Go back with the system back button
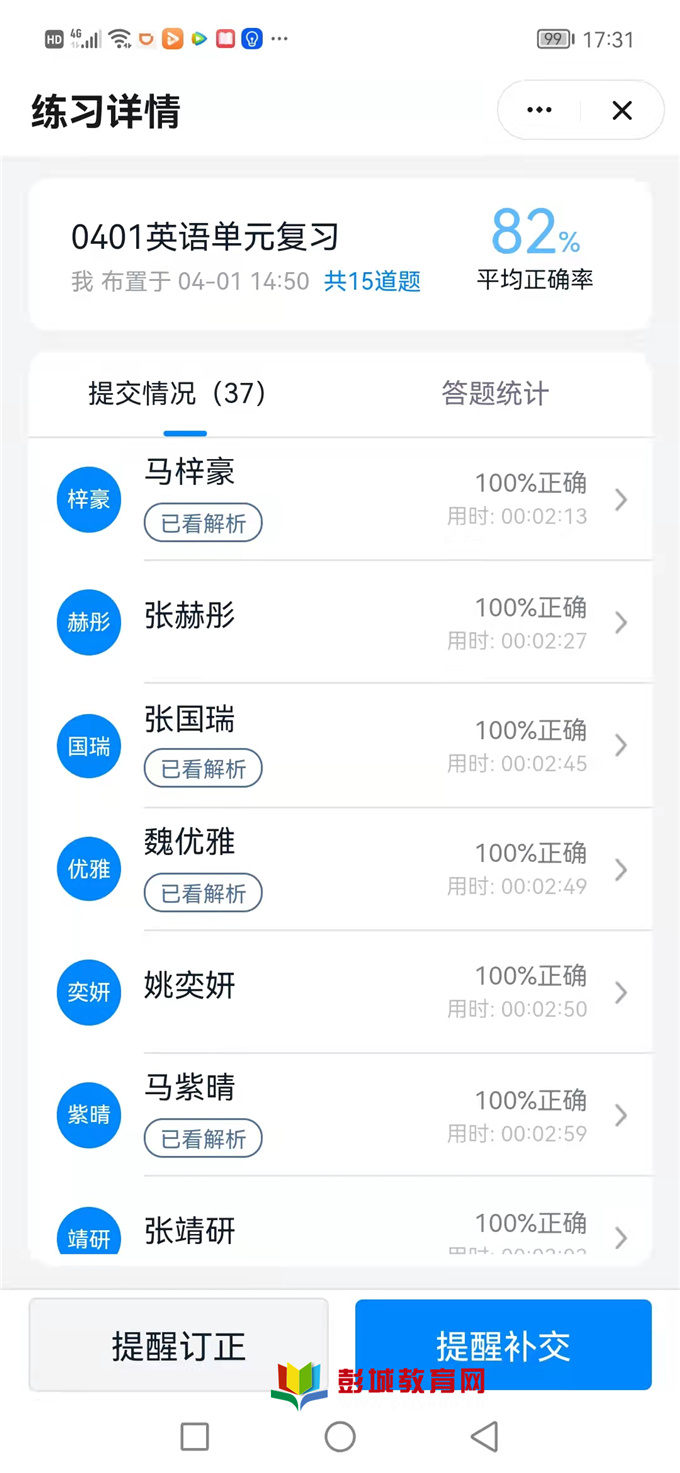Image resolution: width=680 pixels, height=1473 pixels. click(485, 1437)
